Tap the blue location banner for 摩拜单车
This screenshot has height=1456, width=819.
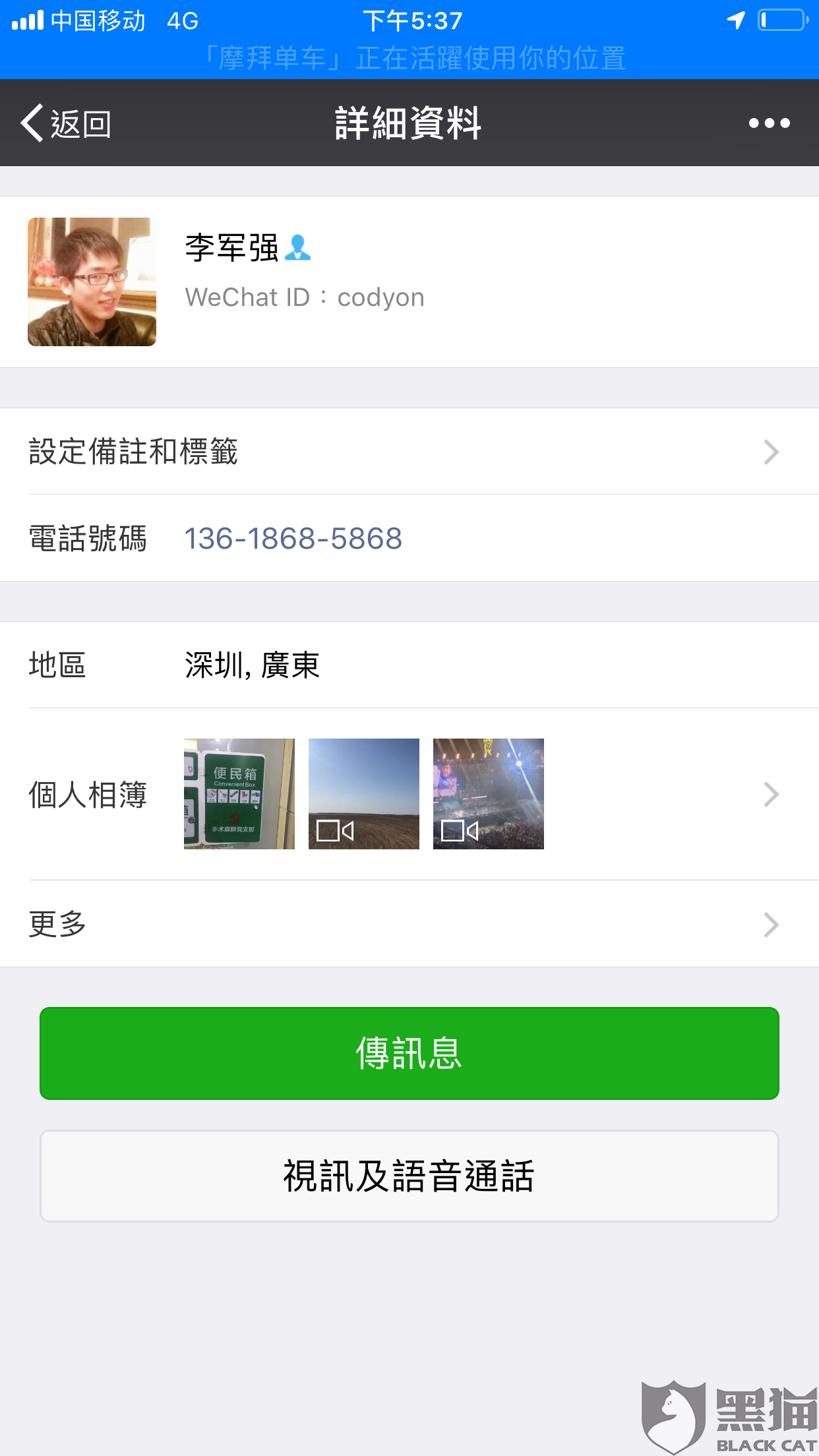coord(415,58)
